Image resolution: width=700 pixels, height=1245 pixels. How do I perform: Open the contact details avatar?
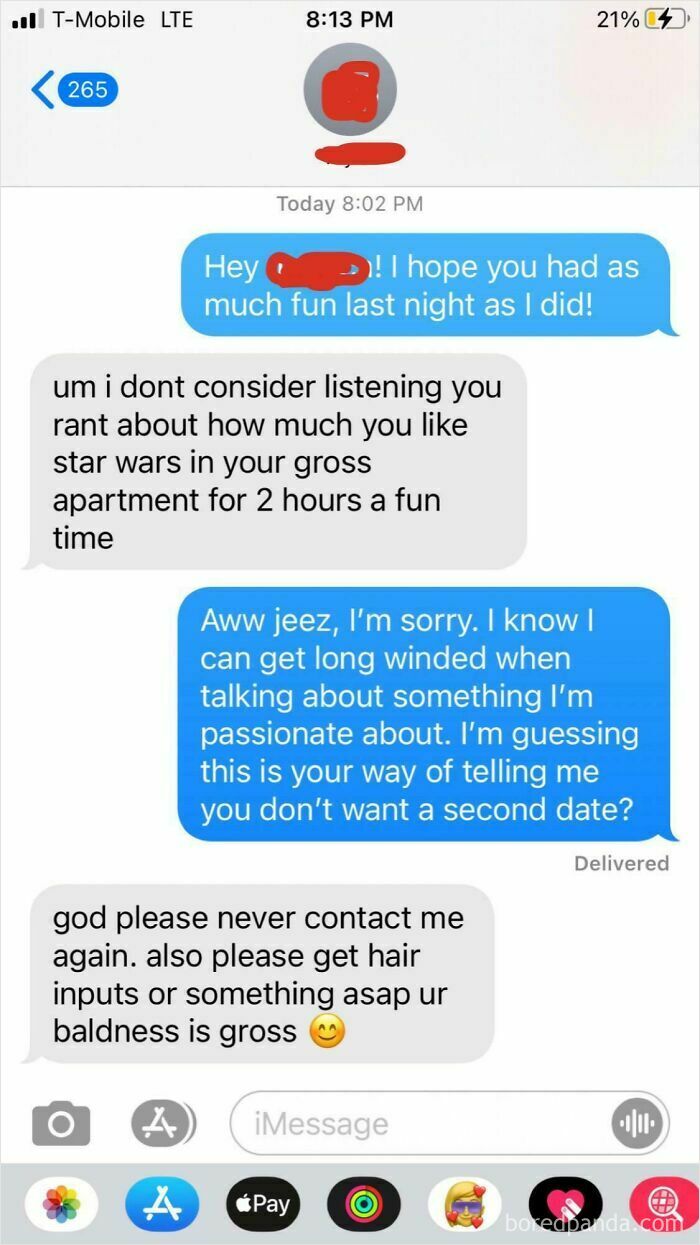(350, 92)
